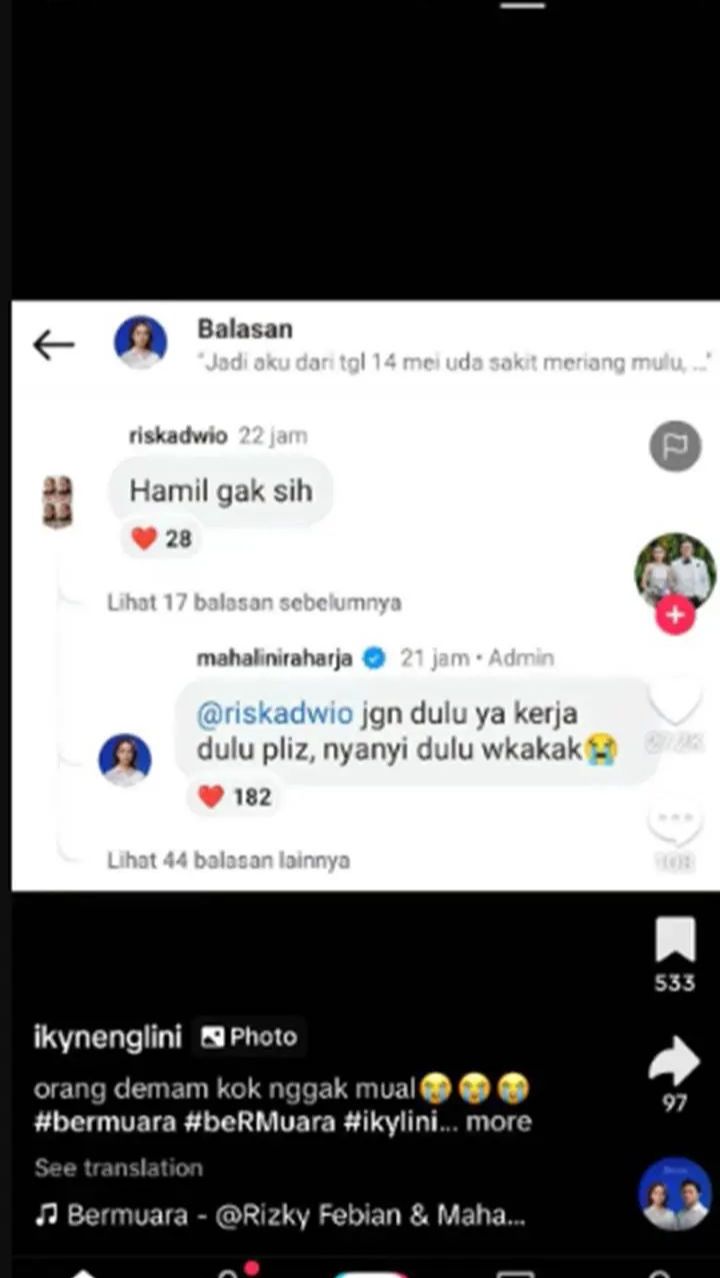Bookmark this post to favorites
Viewport: 720px width, 1278px height.
tap(675, 942)
